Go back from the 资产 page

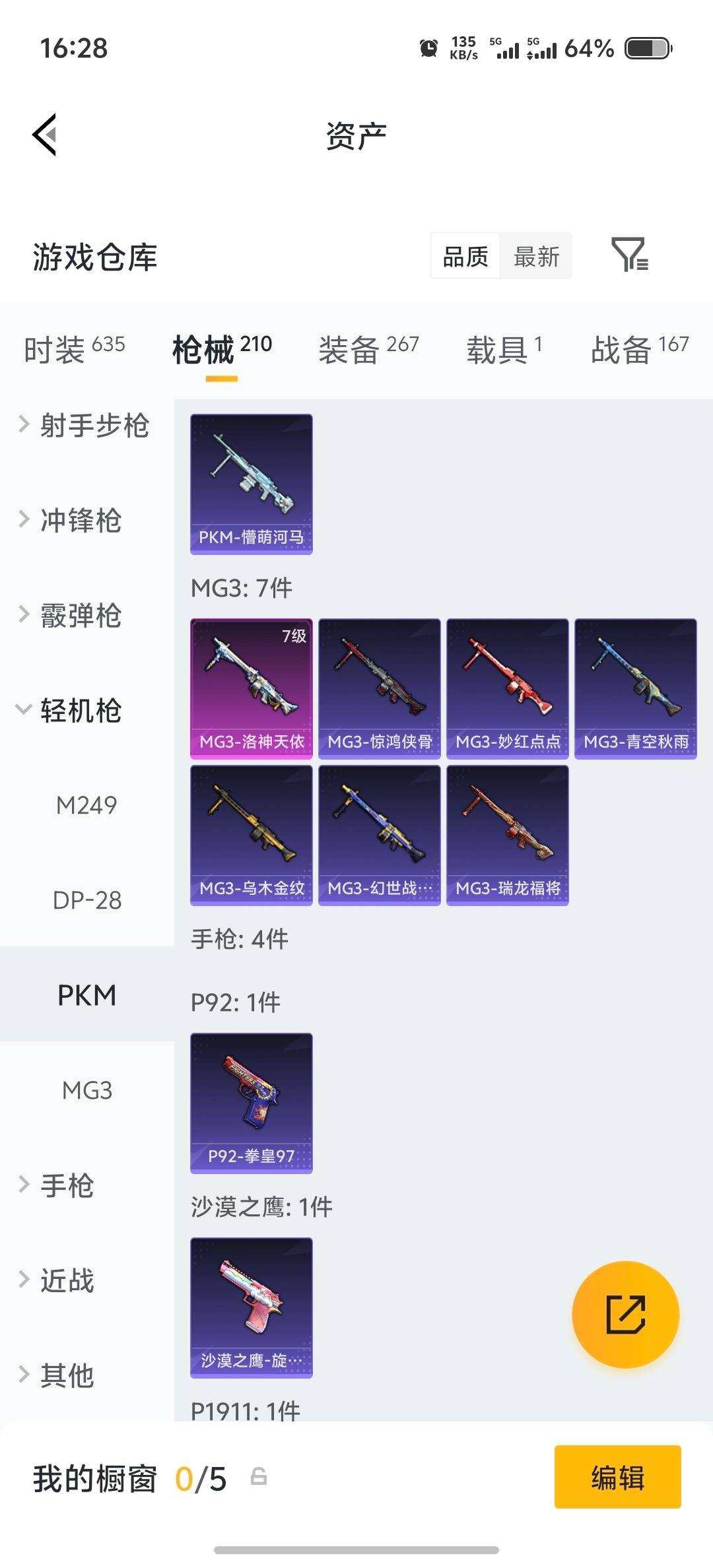(x=45, y=135)
